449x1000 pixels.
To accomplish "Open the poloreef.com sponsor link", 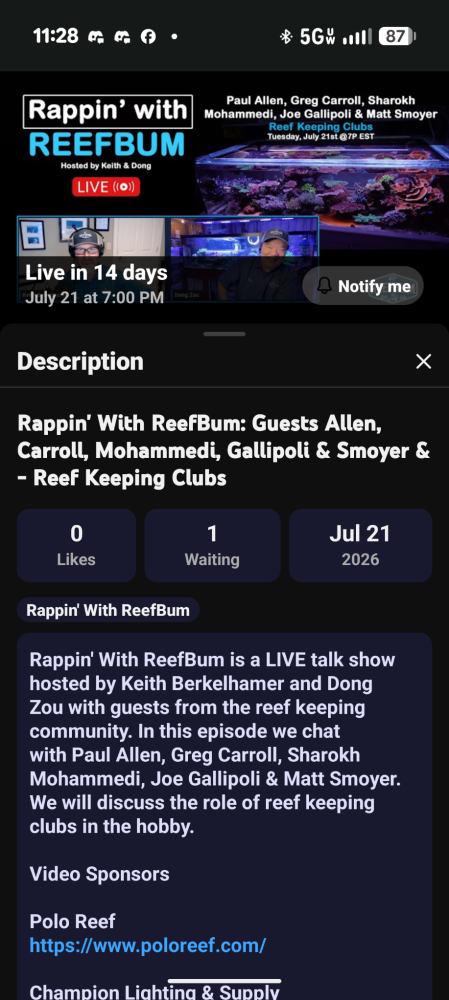I will coord(147,945).
